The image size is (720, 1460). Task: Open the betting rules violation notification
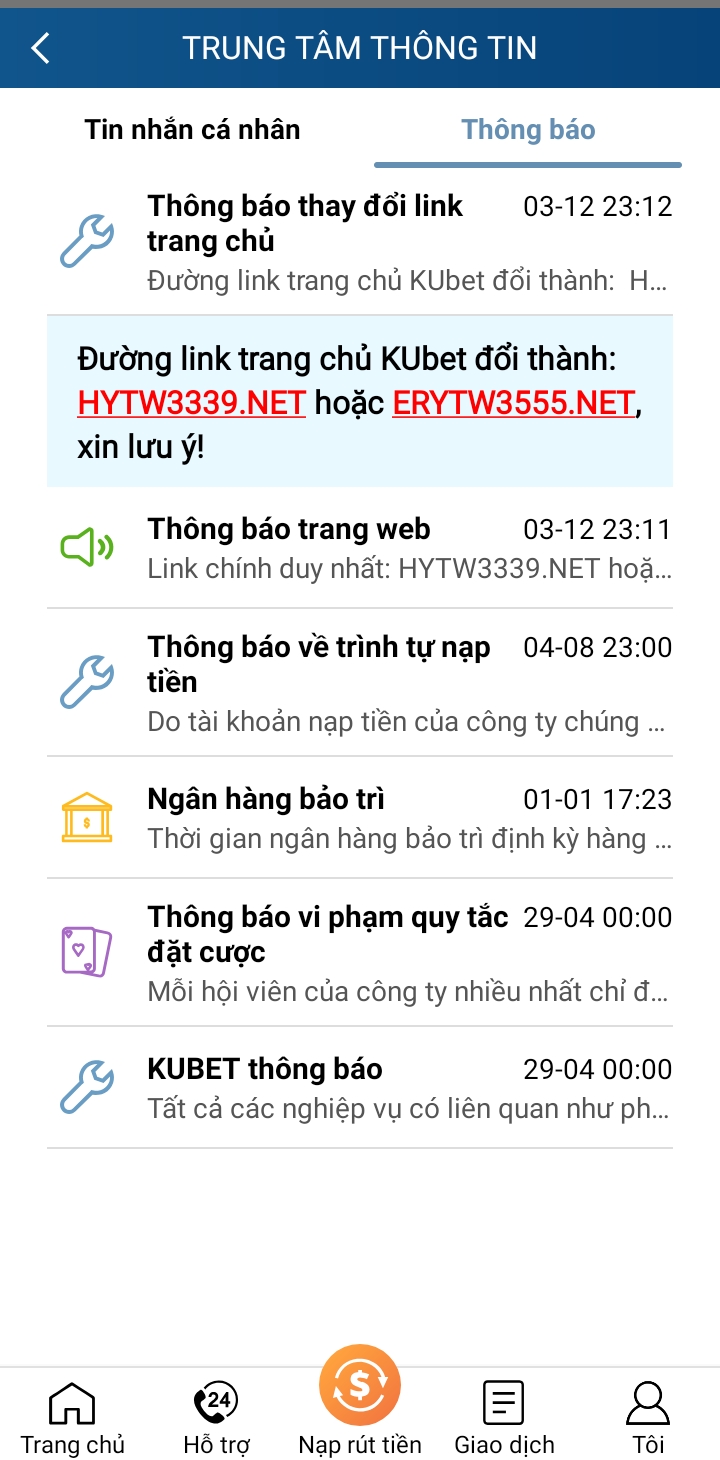(x=360, y=948)
